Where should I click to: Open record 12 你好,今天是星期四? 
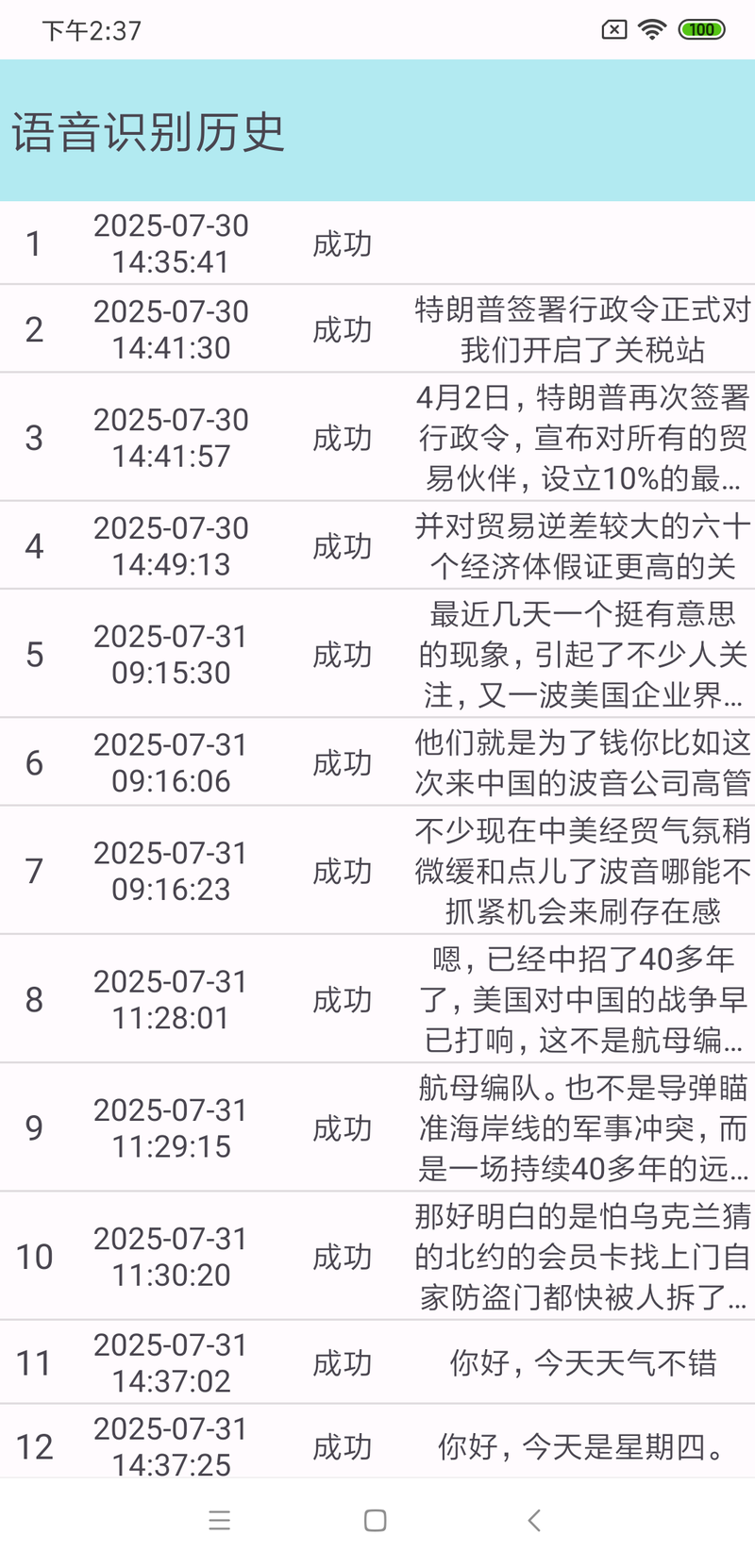[x=377, y=1445]
